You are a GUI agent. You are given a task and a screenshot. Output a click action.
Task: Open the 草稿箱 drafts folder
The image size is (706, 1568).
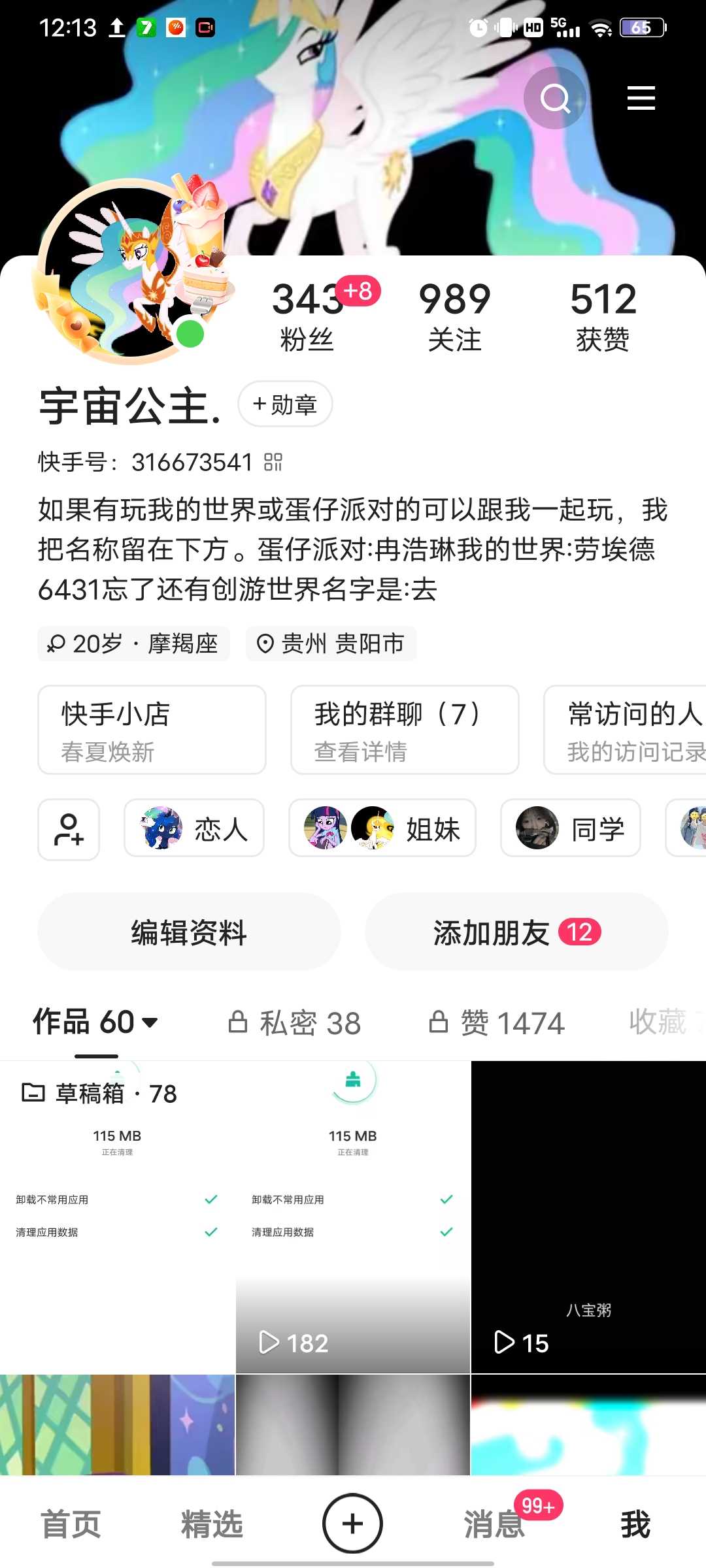coord(99,1094)
